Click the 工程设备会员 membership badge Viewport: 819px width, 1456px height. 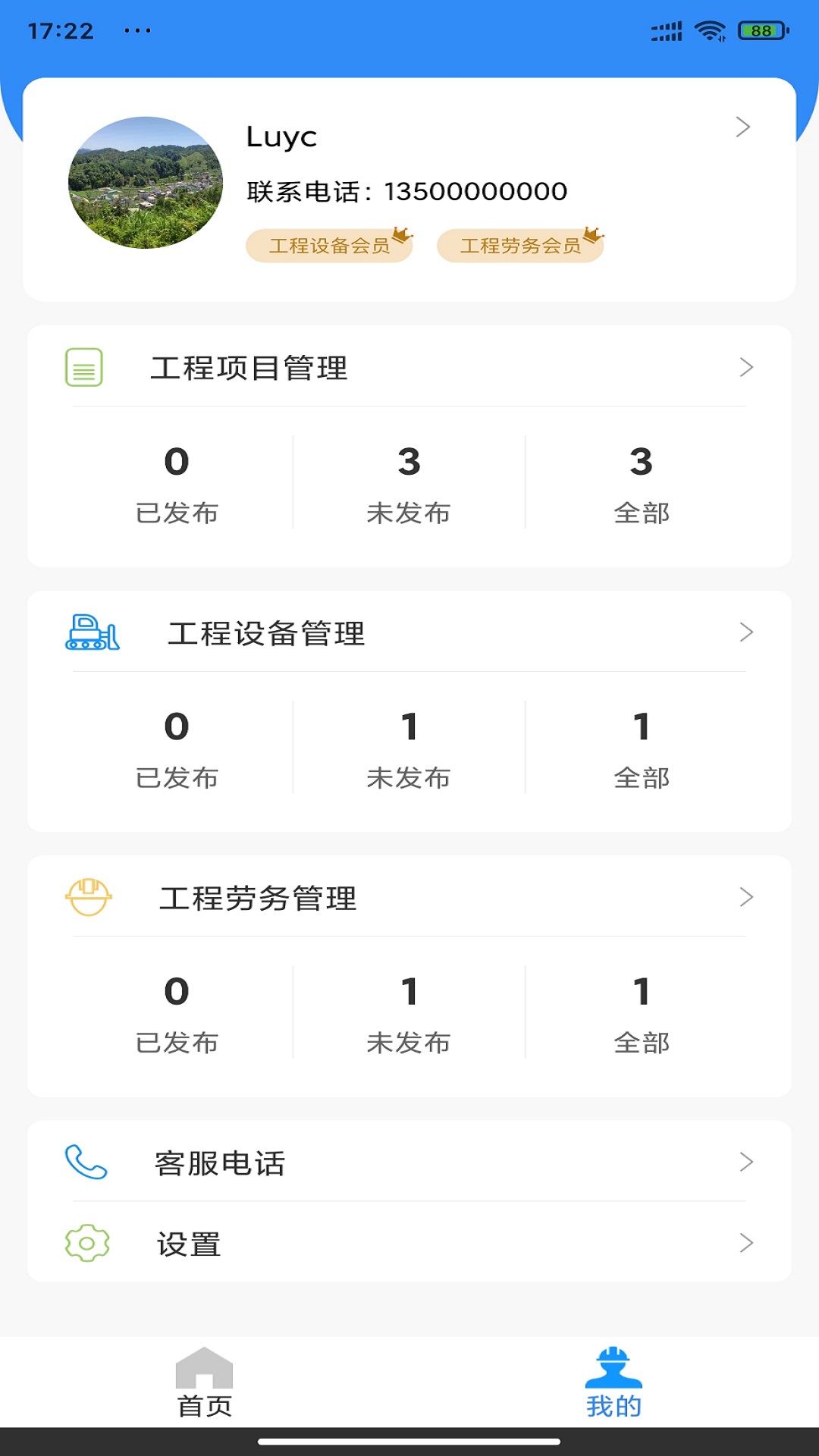(329, 245)
